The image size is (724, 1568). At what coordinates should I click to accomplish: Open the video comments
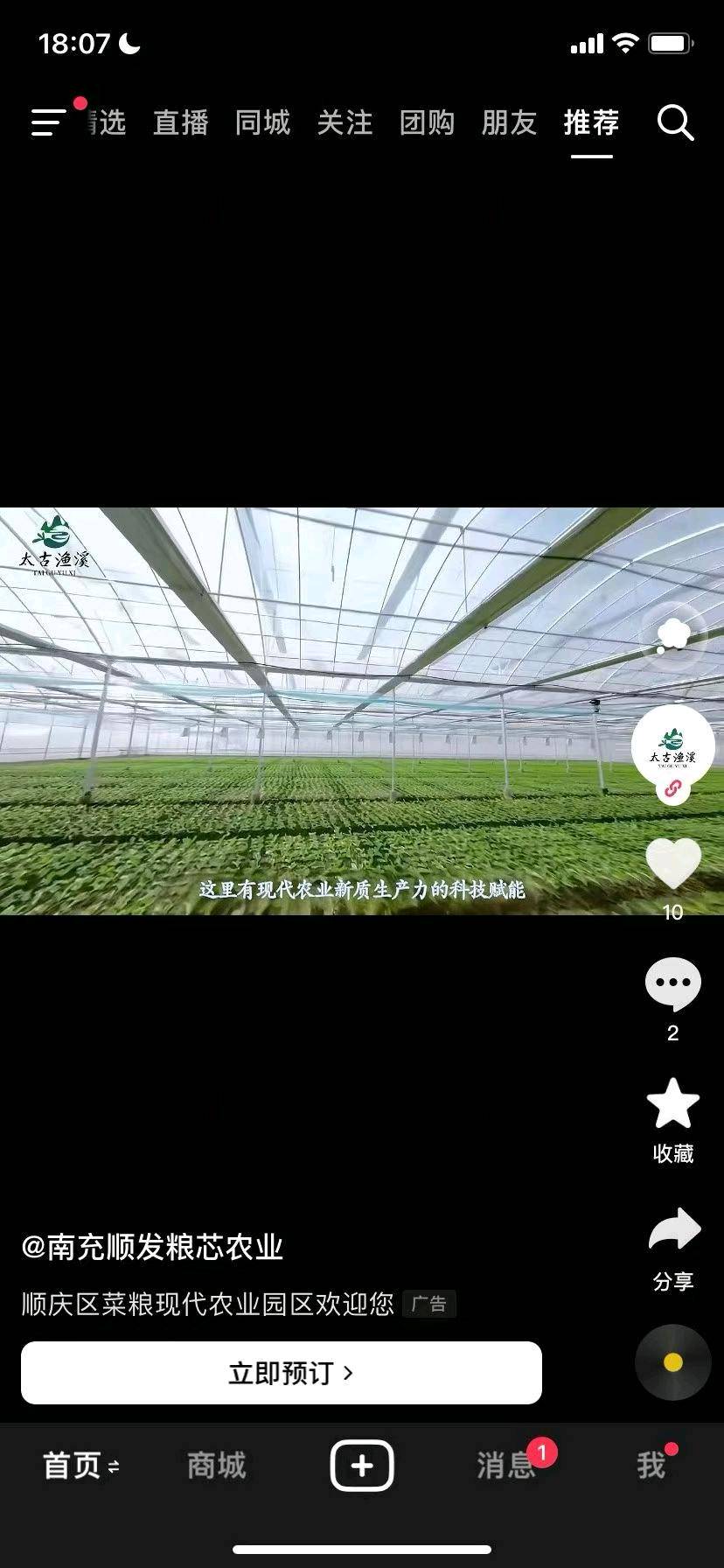pyautogui.click(x=672, y=984)
